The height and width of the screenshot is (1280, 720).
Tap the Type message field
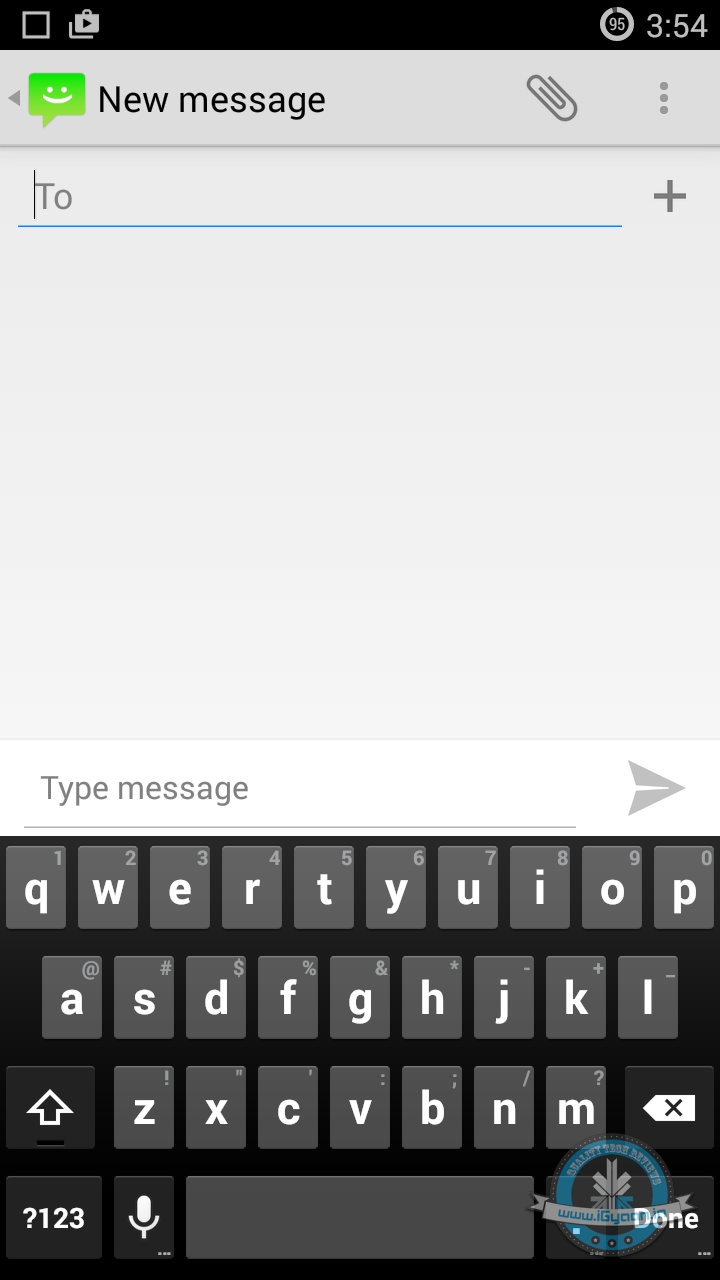[300, 789]
